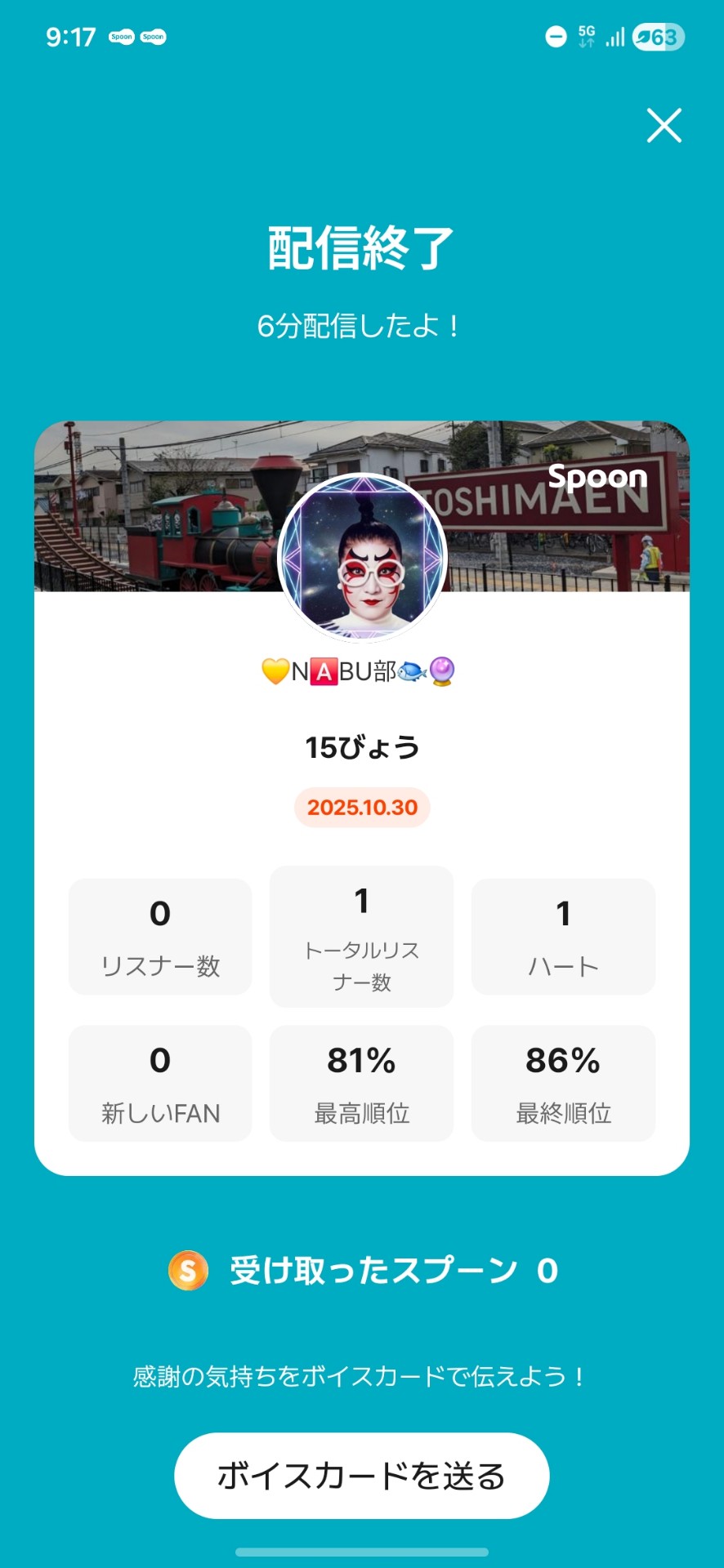Screen dimensions: 724x1568
Task: Select the Spoon logo on cover image
Action: point(599,478)
